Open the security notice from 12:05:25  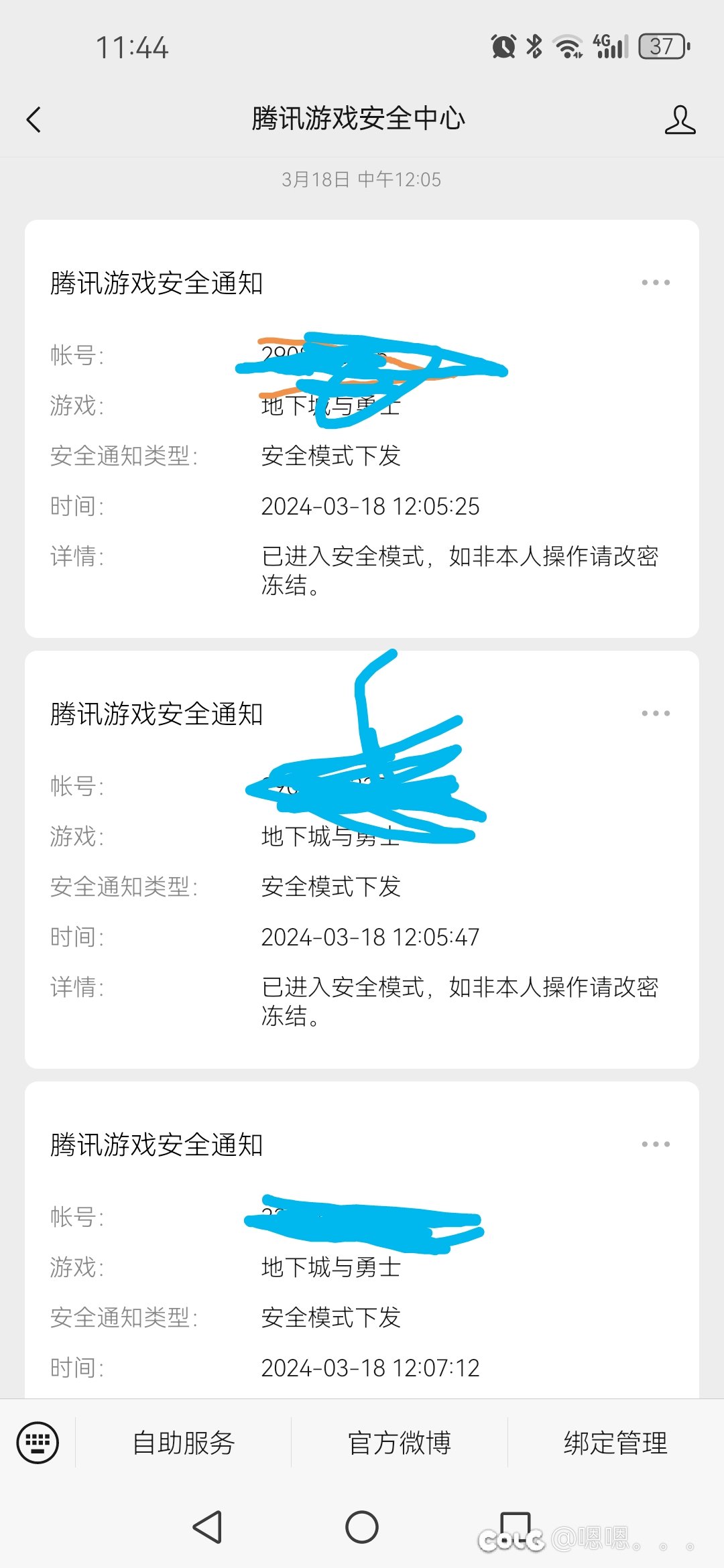click(362, 429)
